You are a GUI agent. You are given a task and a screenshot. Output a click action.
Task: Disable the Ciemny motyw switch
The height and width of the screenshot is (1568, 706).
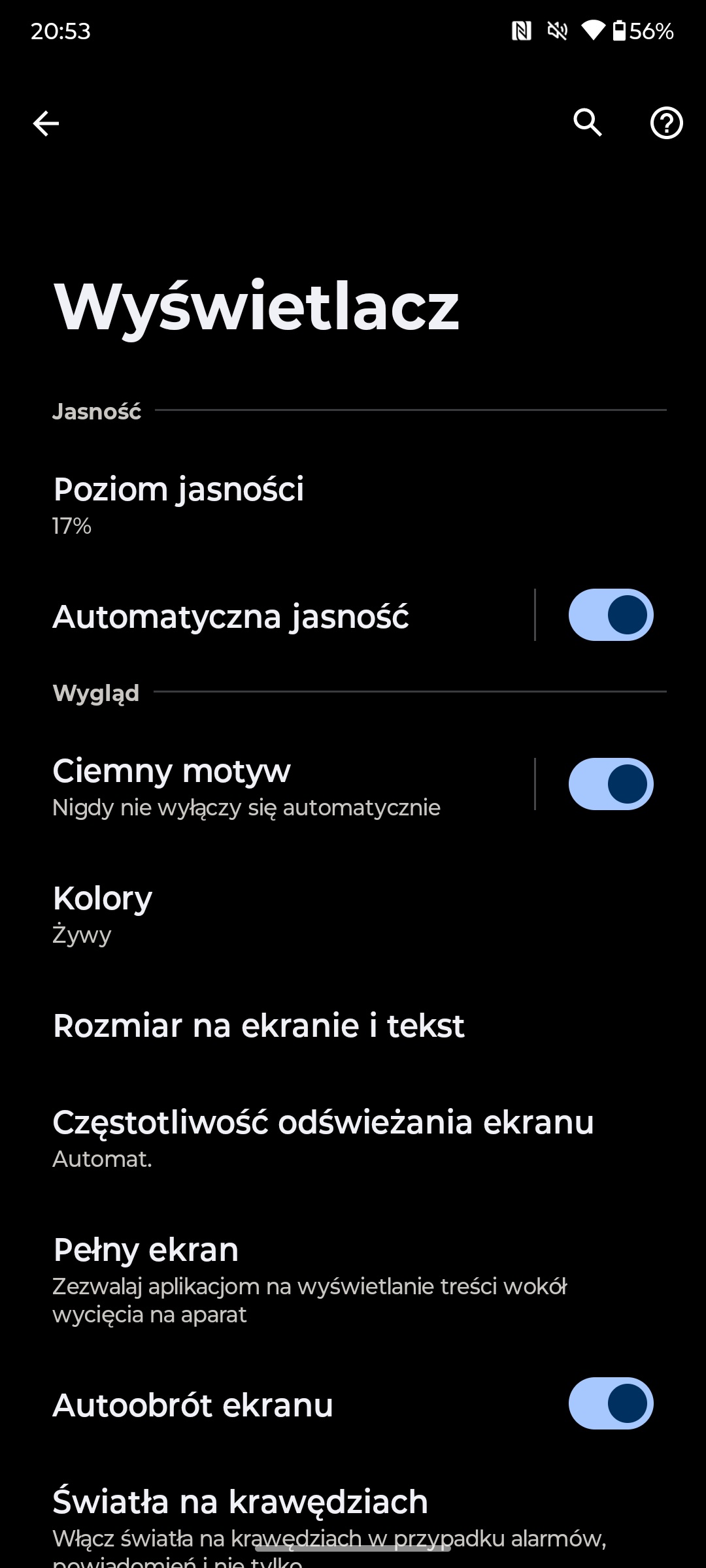point(611,785)
